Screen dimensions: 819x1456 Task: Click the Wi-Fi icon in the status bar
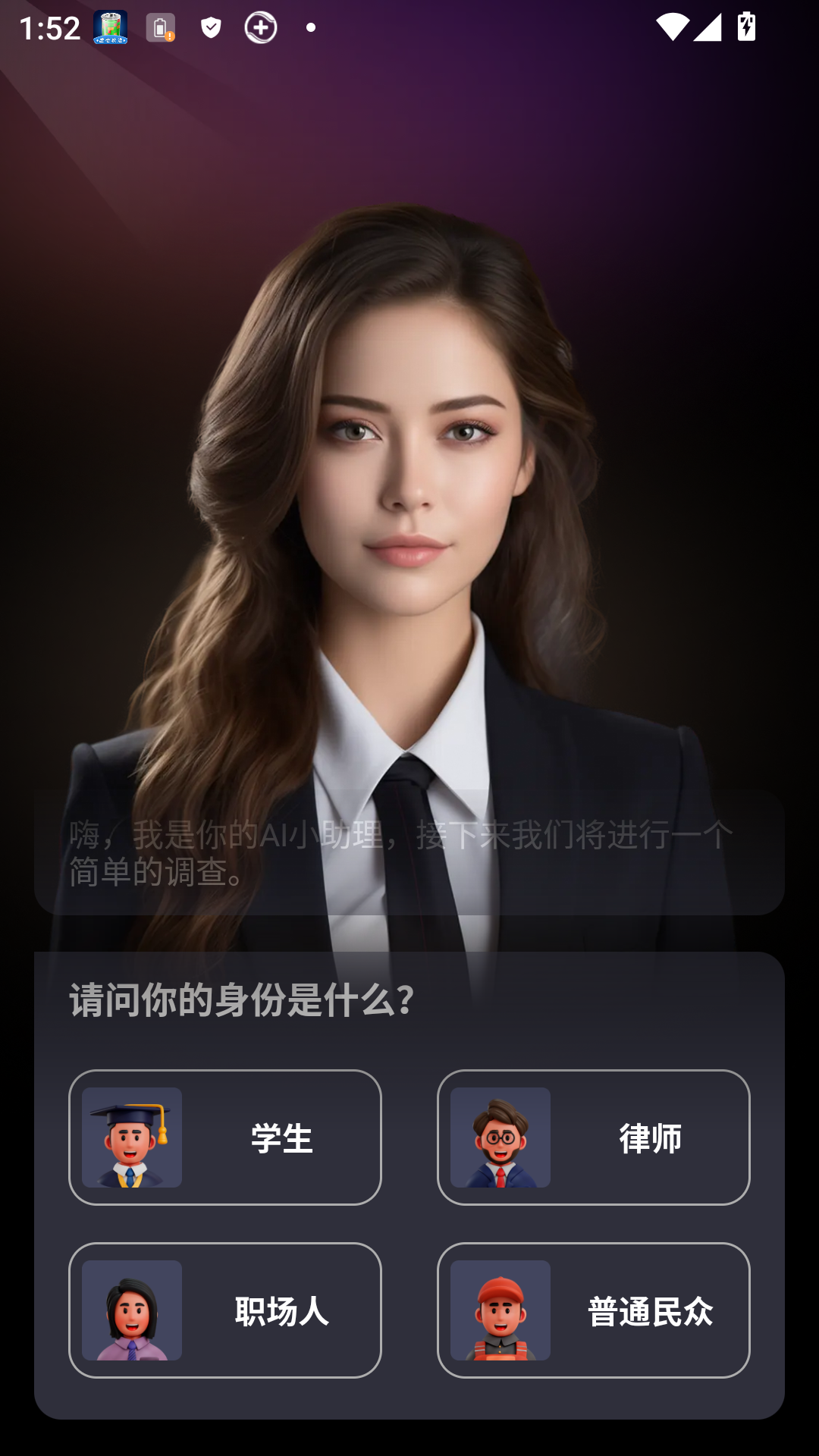(x=674, y=26)
